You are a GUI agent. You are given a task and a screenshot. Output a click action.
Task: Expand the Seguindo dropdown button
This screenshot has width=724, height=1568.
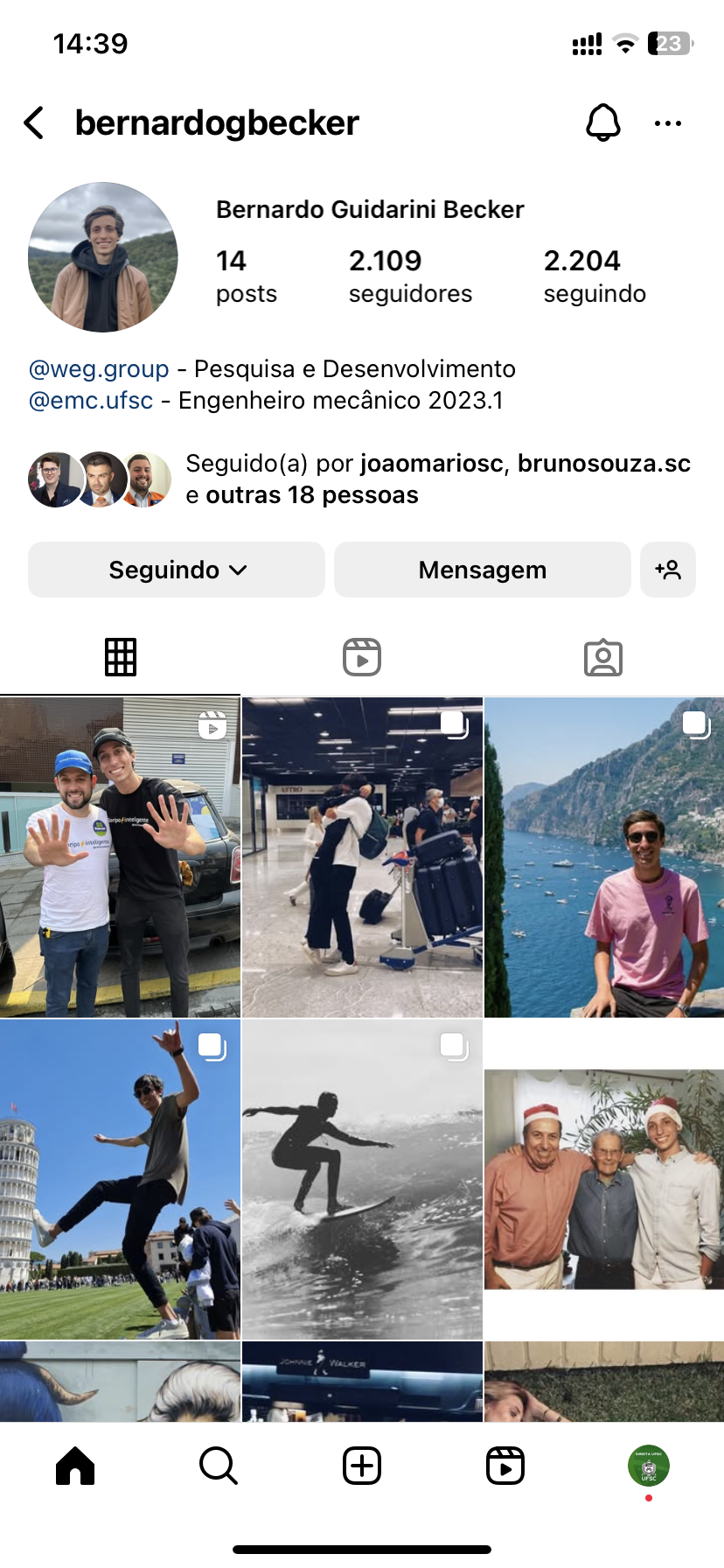[177, 570]
